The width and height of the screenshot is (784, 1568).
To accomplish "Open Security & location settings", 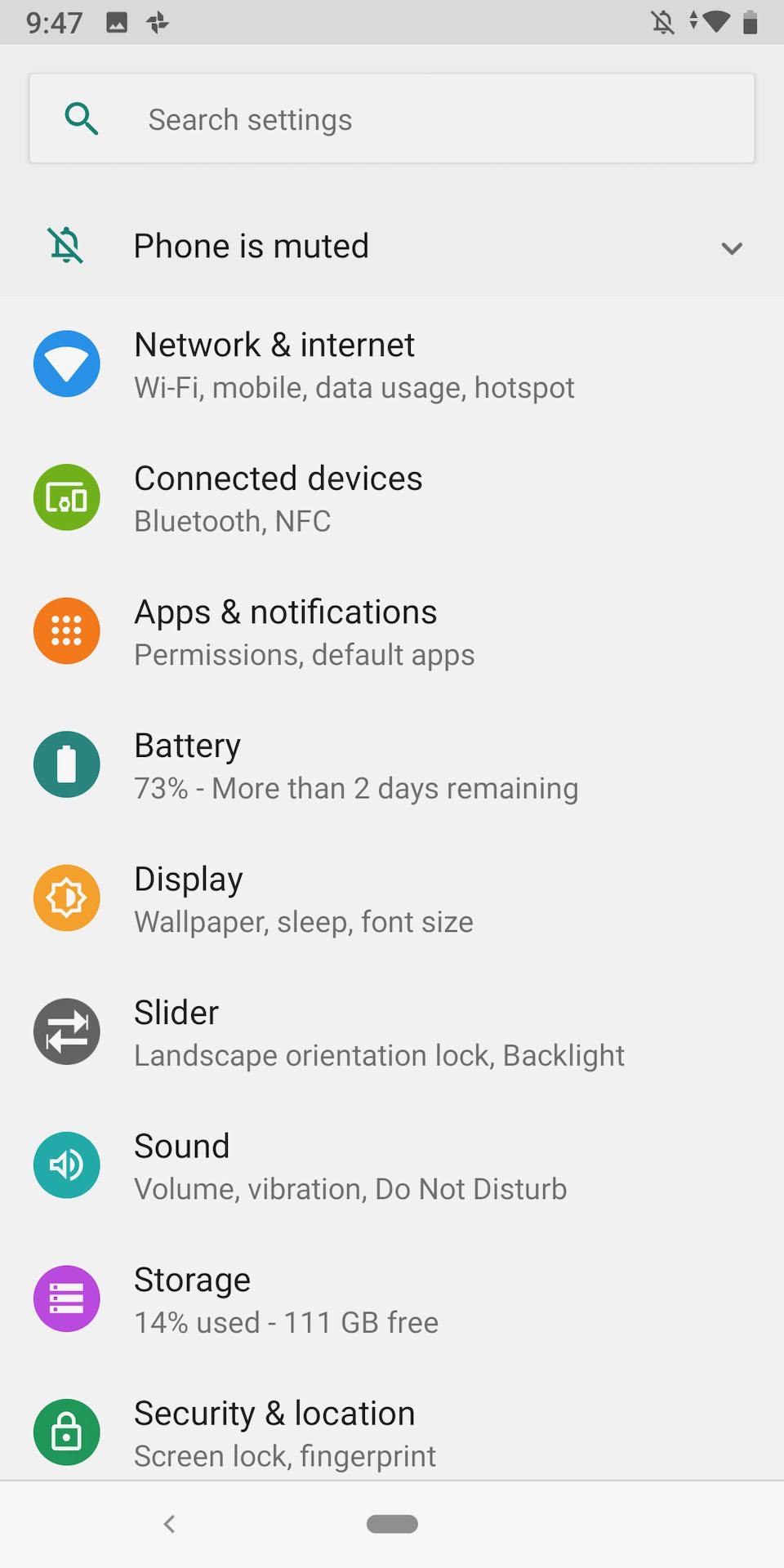I will (392, 1432).
